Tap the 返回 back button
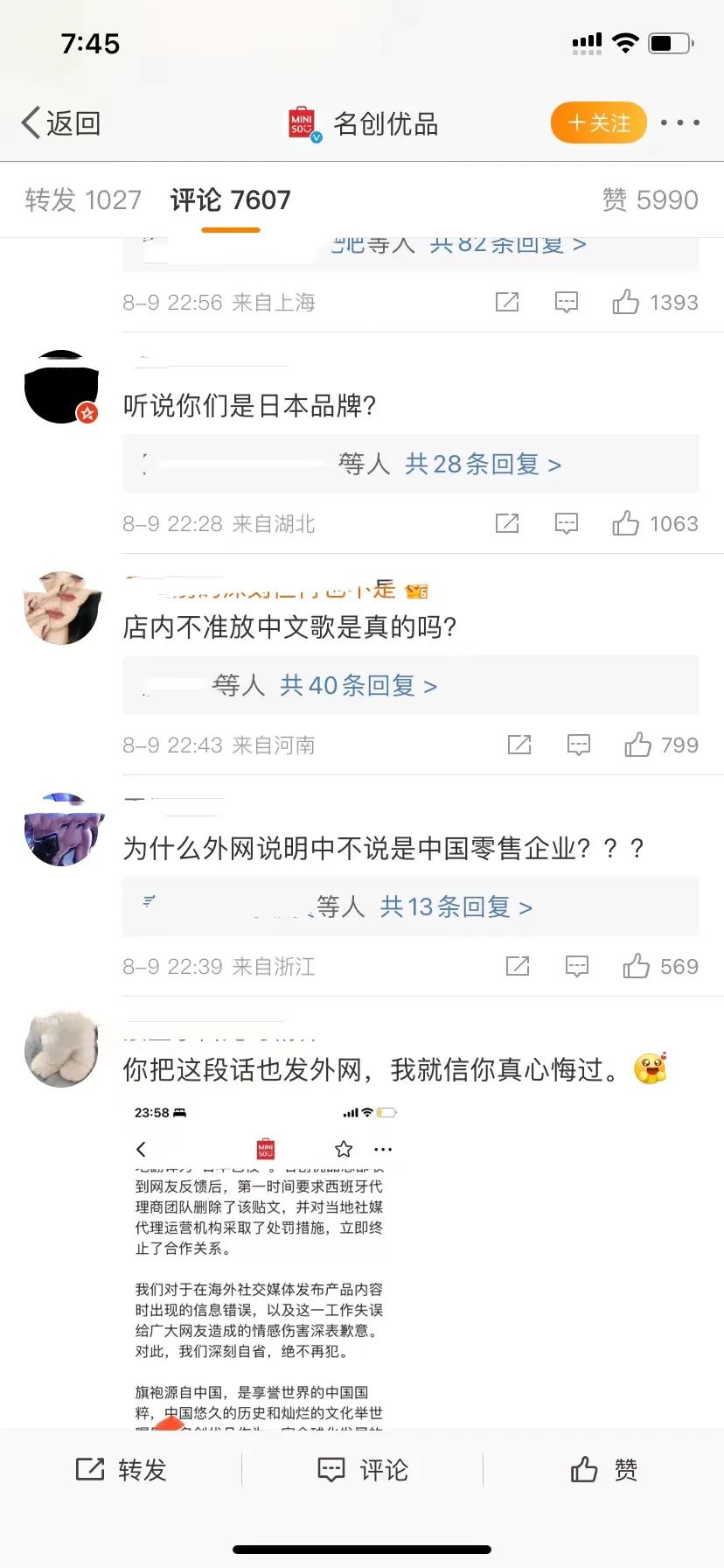The height and width of the screenshot is (1568, 724). [61, 123]
